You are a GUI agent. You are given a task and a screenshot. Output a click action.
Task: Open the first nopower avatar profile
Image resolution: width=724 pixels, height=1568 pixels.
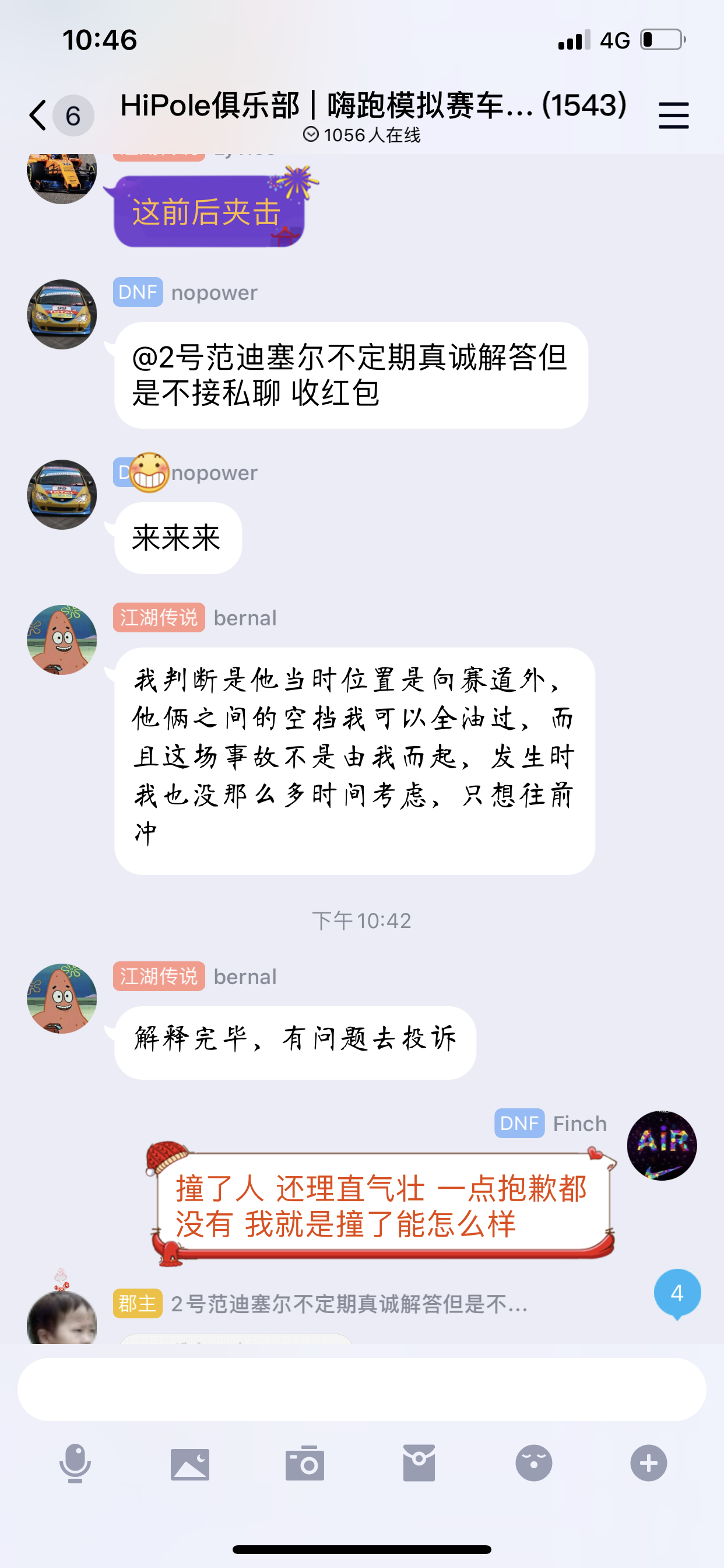pyautogui.click(x=62, y=314)
